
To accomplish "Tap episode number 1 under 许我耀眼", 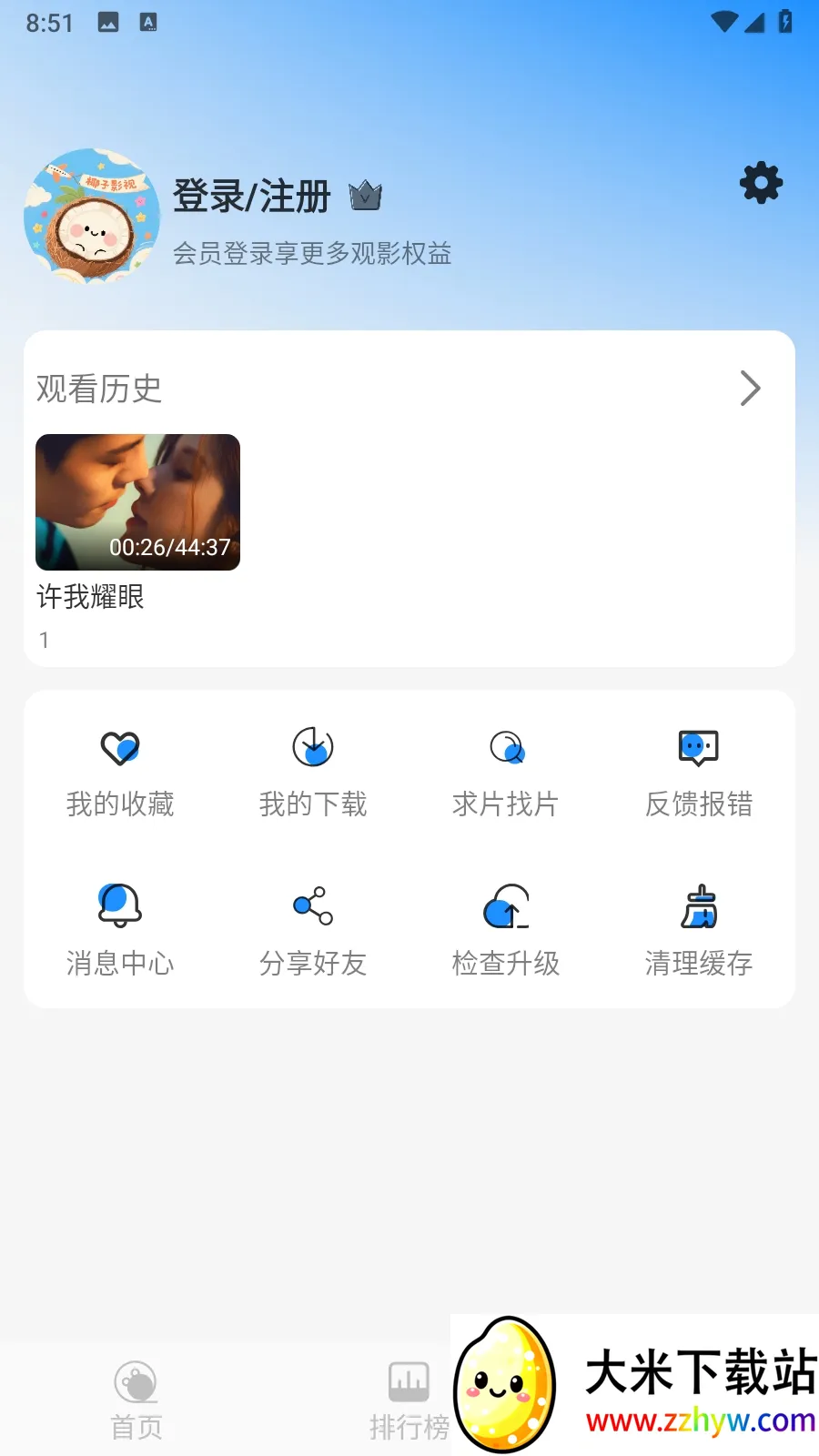I will pyautogui.click(x=43, y=640).
